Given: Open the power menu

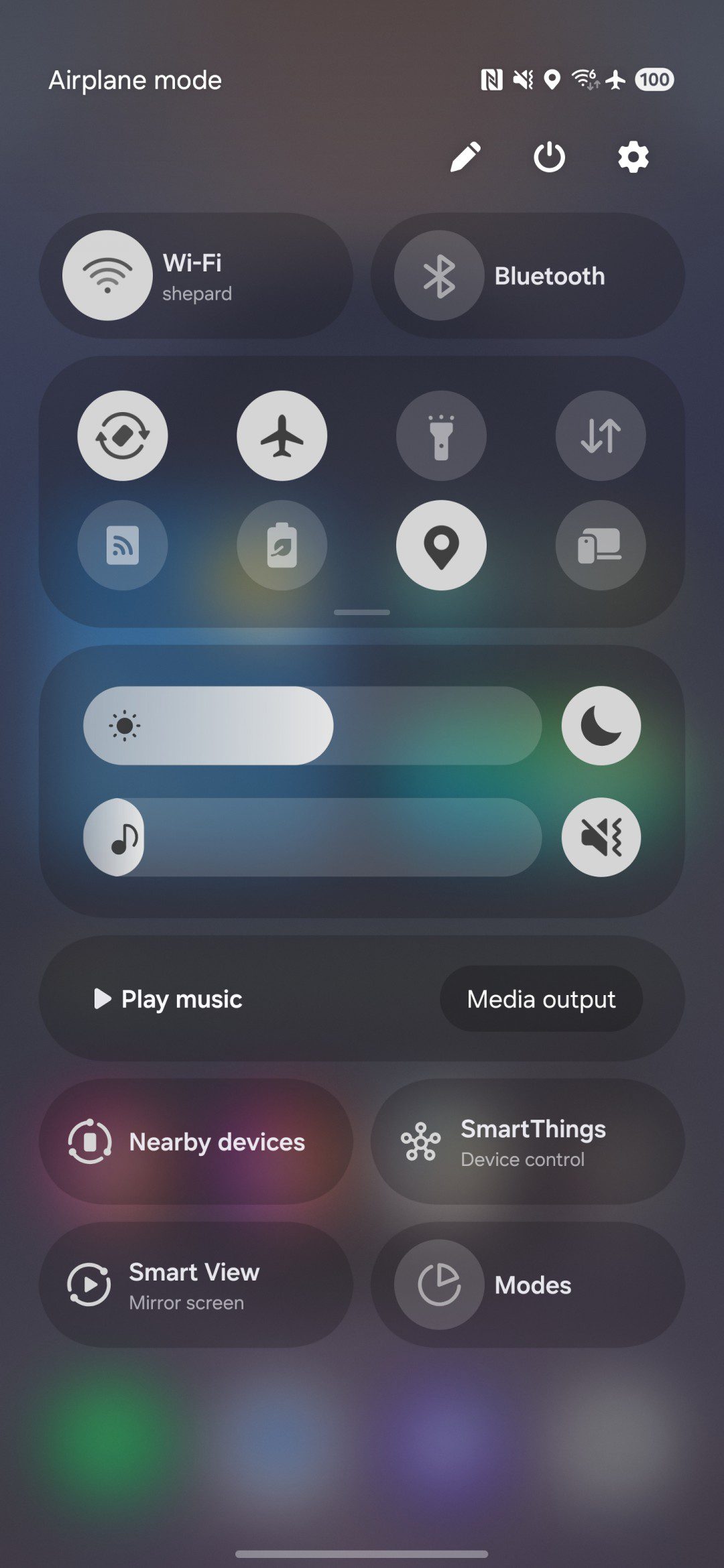Looking at the screenshot, I should click(x=549, y=157).
